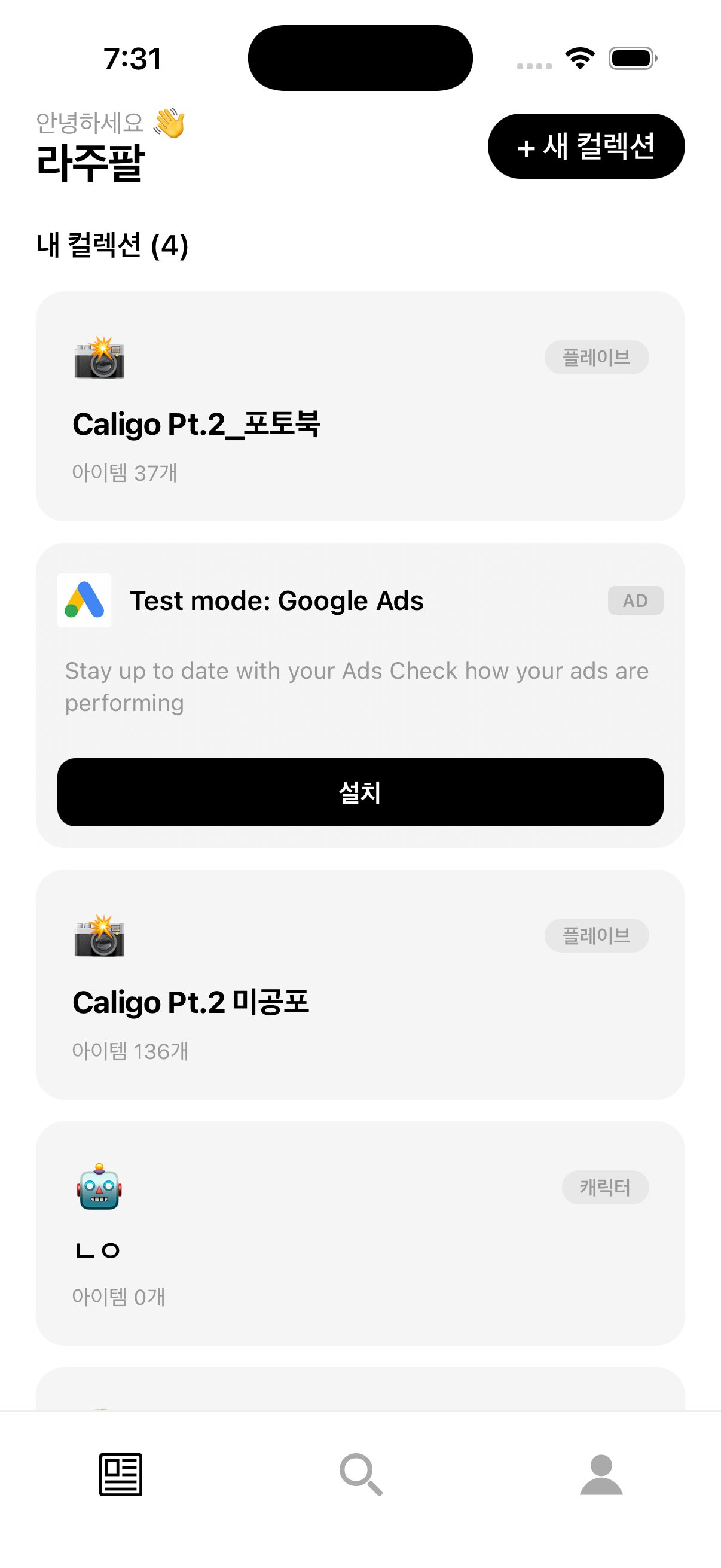Tap the 플레이브 badge on Caligo Pt.2 미공포
721x1568 pixels.
(x=596, y=935)
